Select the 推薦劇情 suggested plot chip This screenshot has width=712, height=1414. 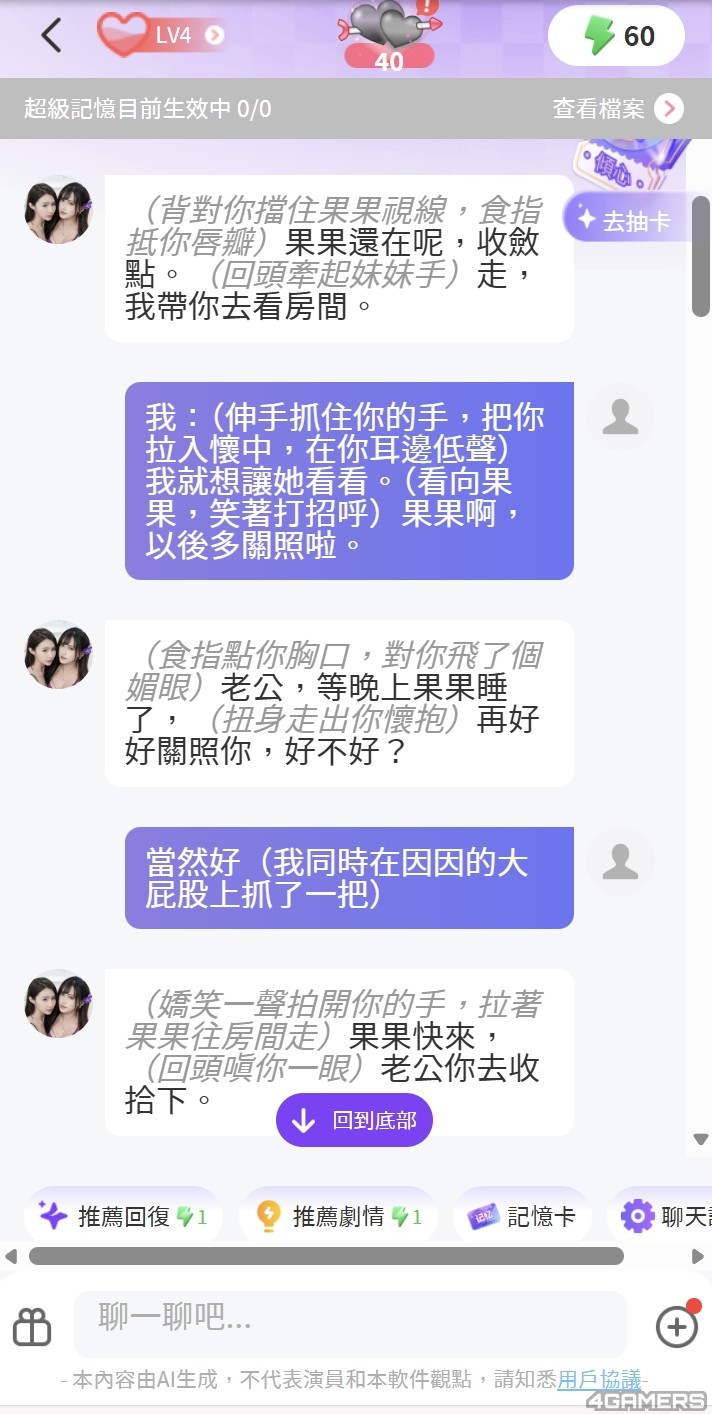(x=337, y=1216)
